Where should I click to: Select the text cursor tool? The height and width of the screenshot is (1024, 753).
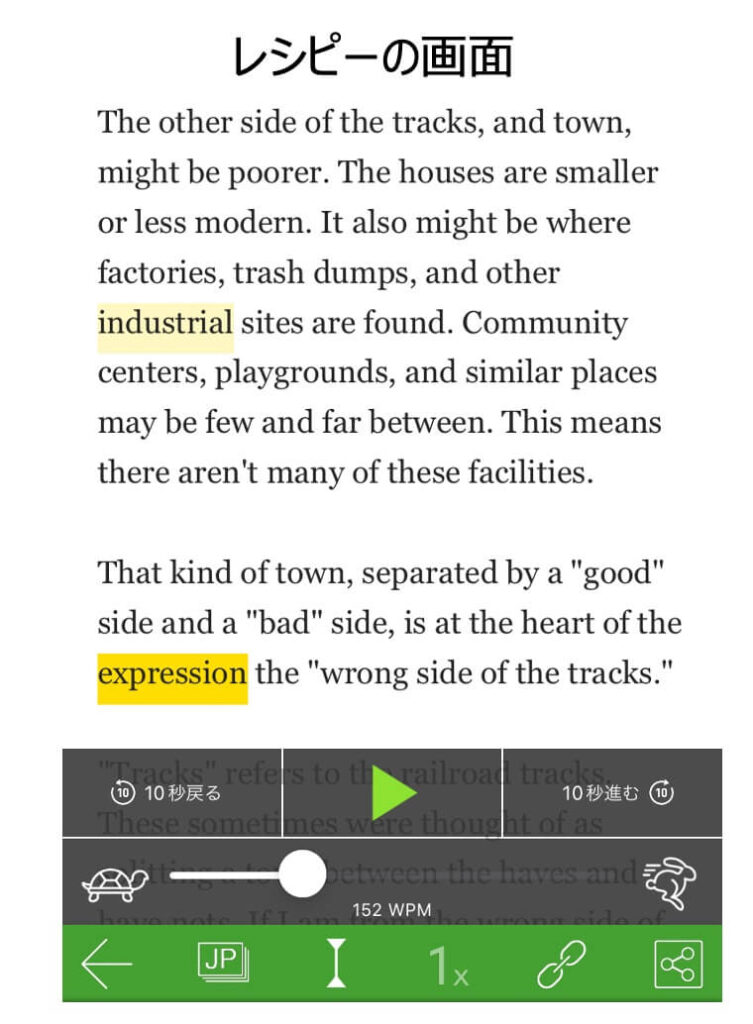(x=337, y=965)
